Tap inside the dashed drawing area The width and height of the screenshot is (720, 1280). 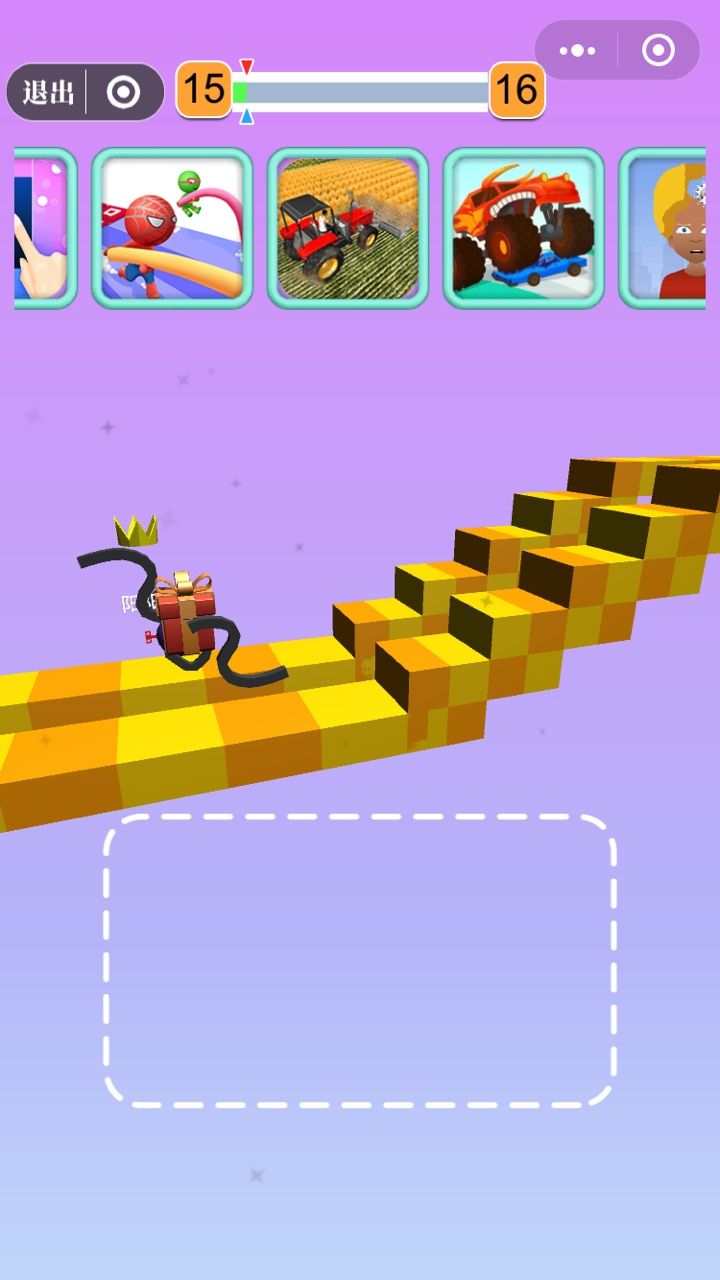click(360, 960)
